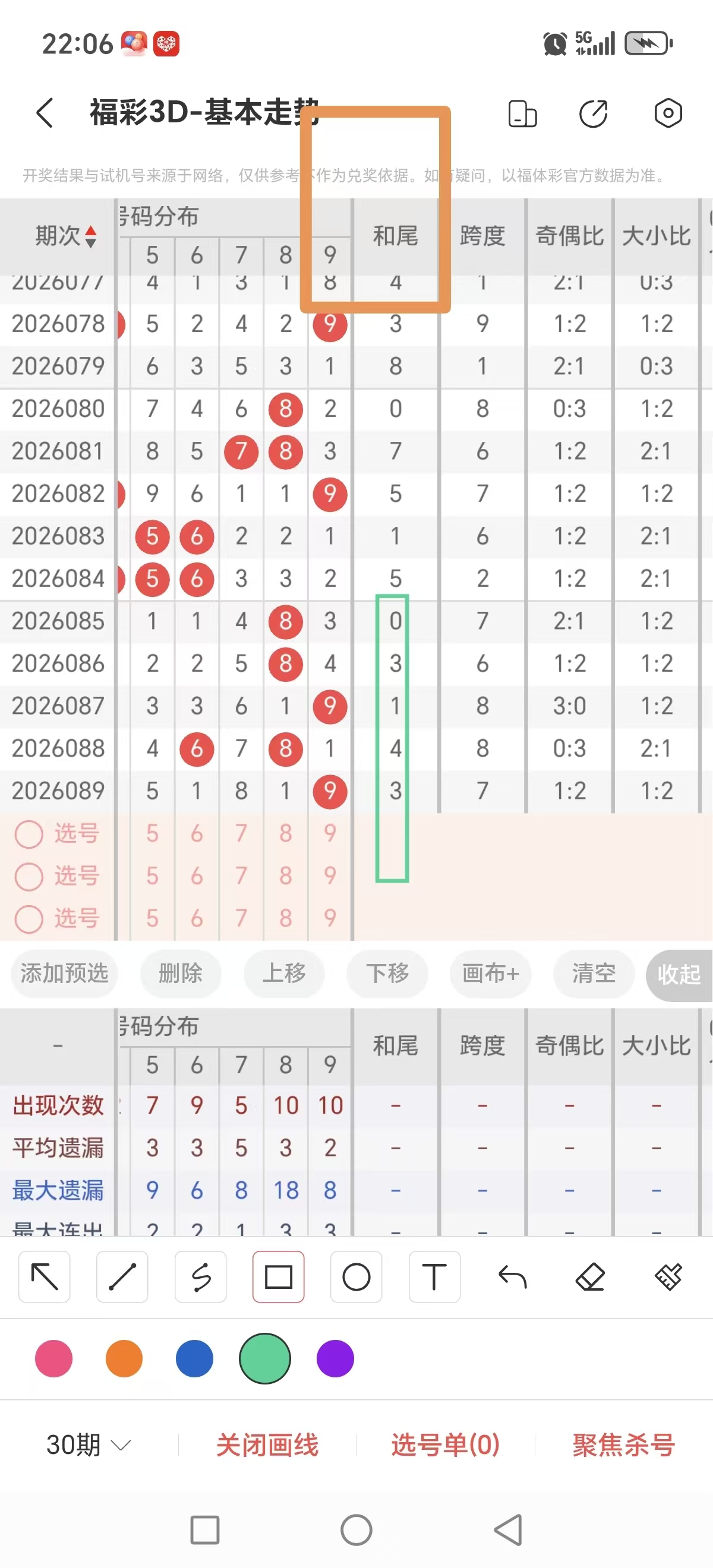Open the settings gear at top right
Image resolution: width=713 pixels, height=1568 pixels.
pyautogui.click(x=668, y=113)
